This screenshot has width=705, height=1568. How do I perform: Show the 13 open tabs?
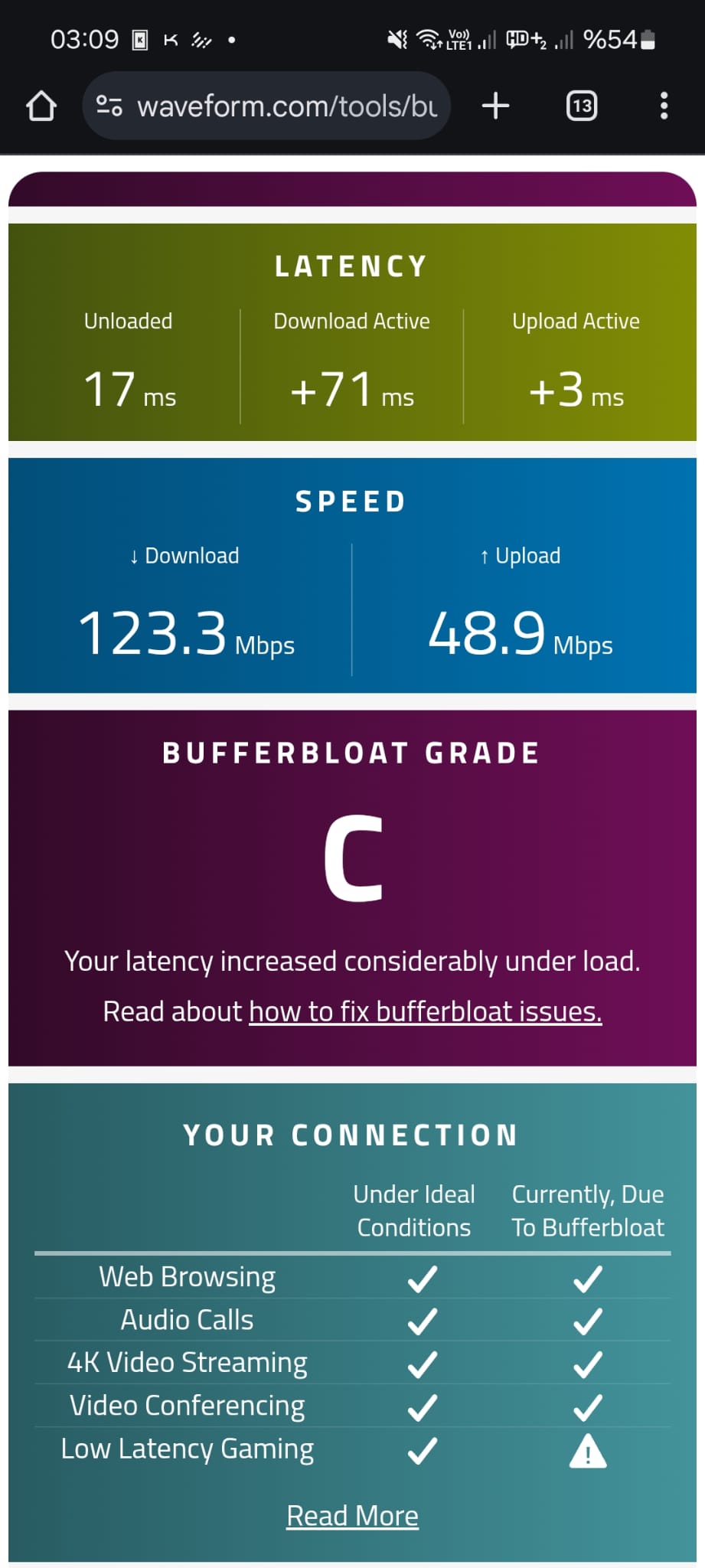click(582, 106)
